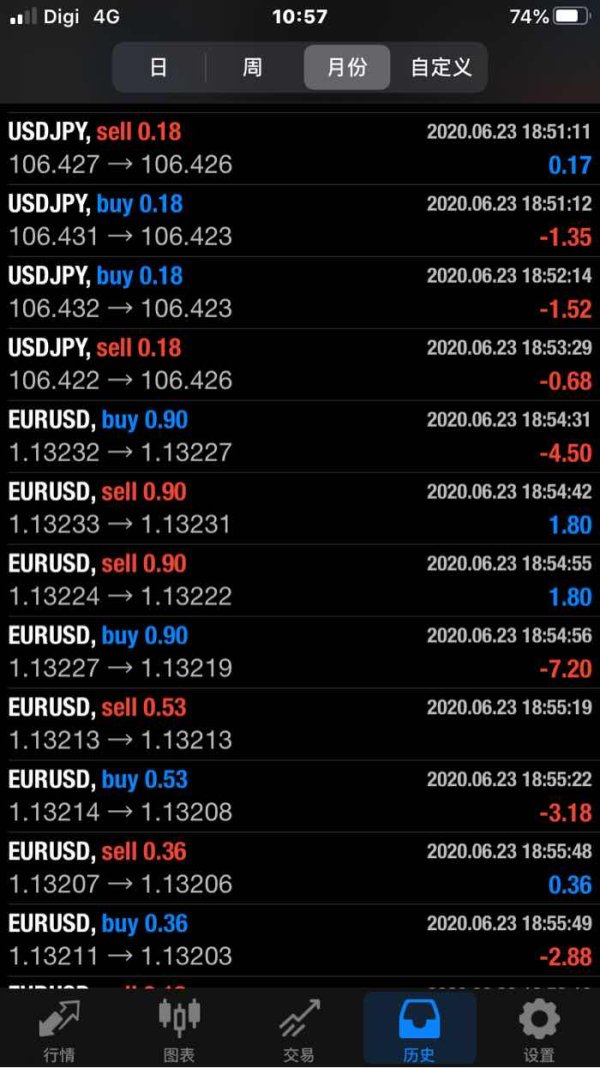This screenshot has height=1068, width=600.
Task: Expand the EURUSD sell 0.53 trade at 18:55:19
Action: tap(300, 724)
